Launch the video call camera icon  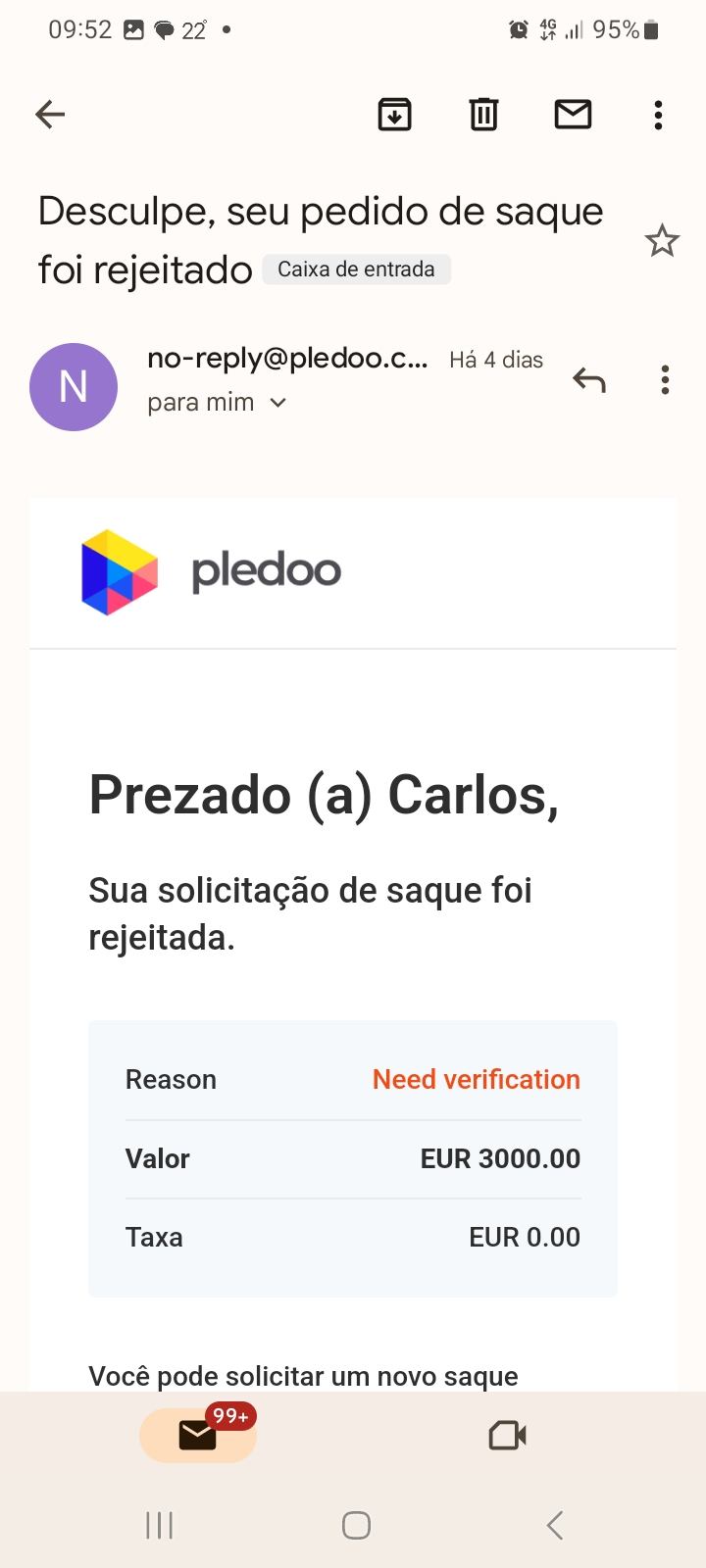[x=506, y=1435]
